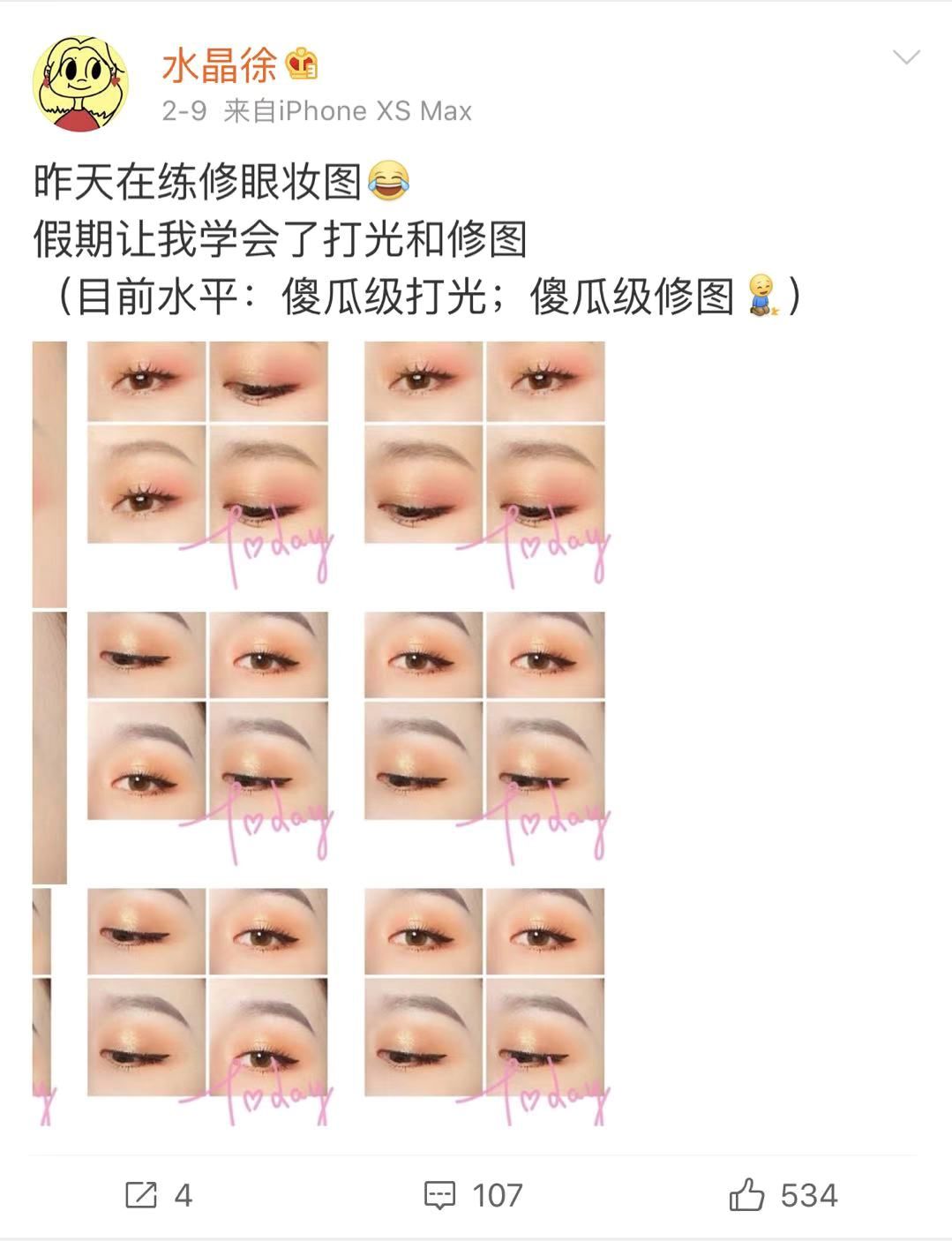Open the 107 comments
Image resolution: width=952 pixels, height=1241 pixels.
[474, 1195]
